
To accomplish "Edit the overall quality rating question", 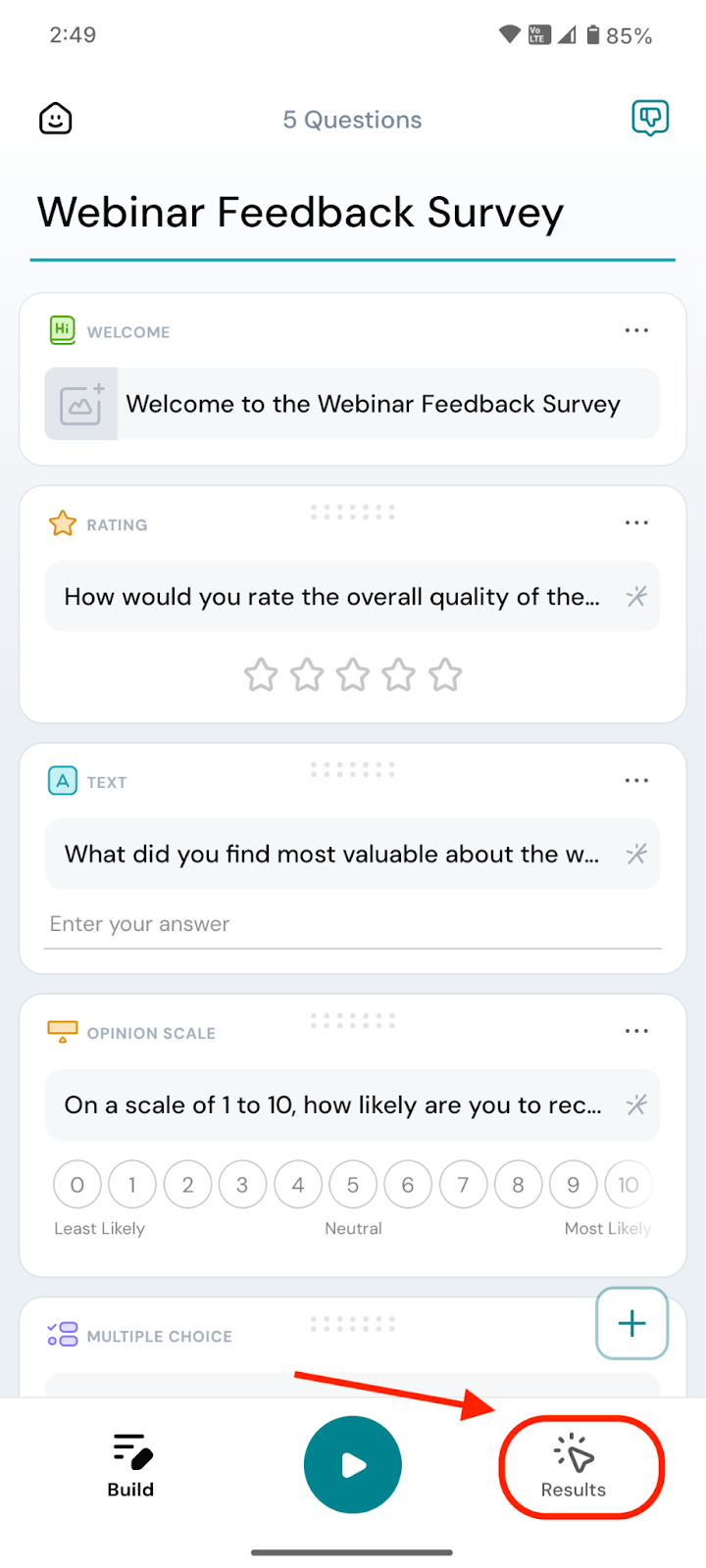I will tap(331, 597).
